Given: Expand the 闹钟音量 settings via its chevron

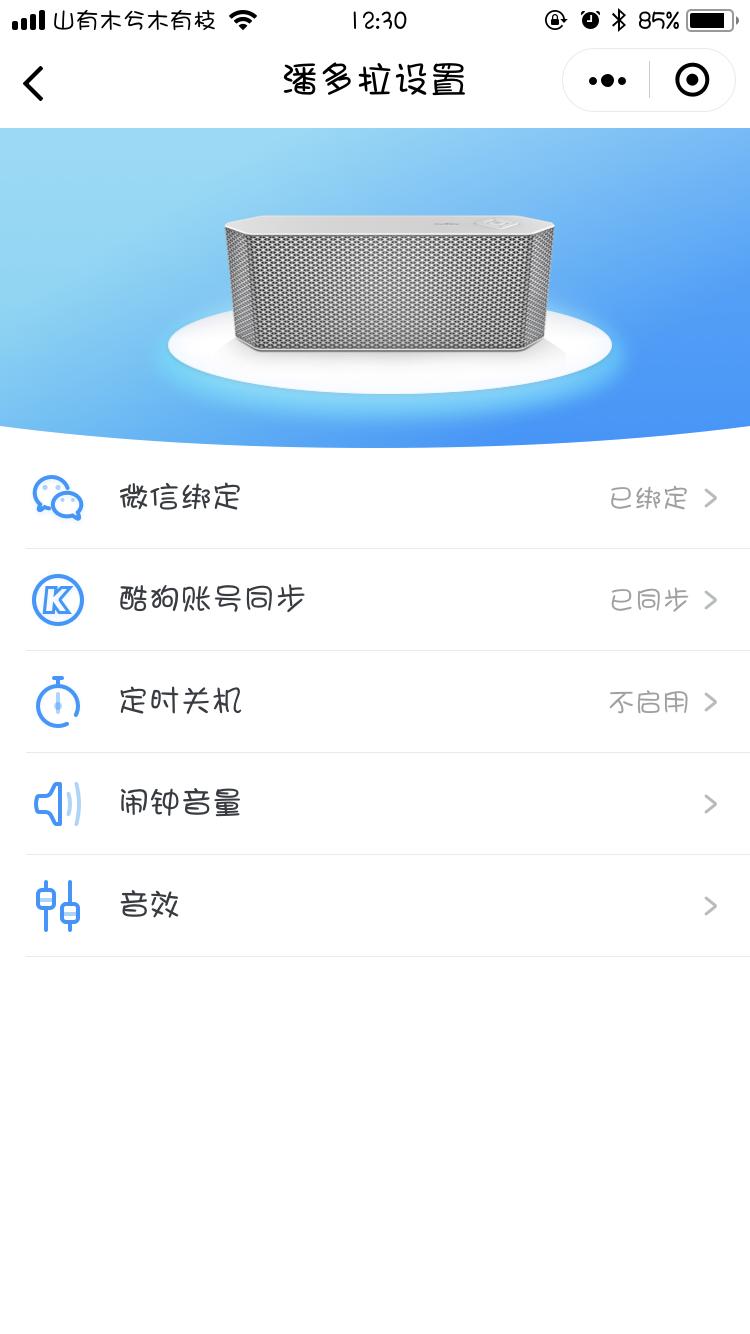Looking at the screenshot, I should pyautogui.click(x=711, y=804).
